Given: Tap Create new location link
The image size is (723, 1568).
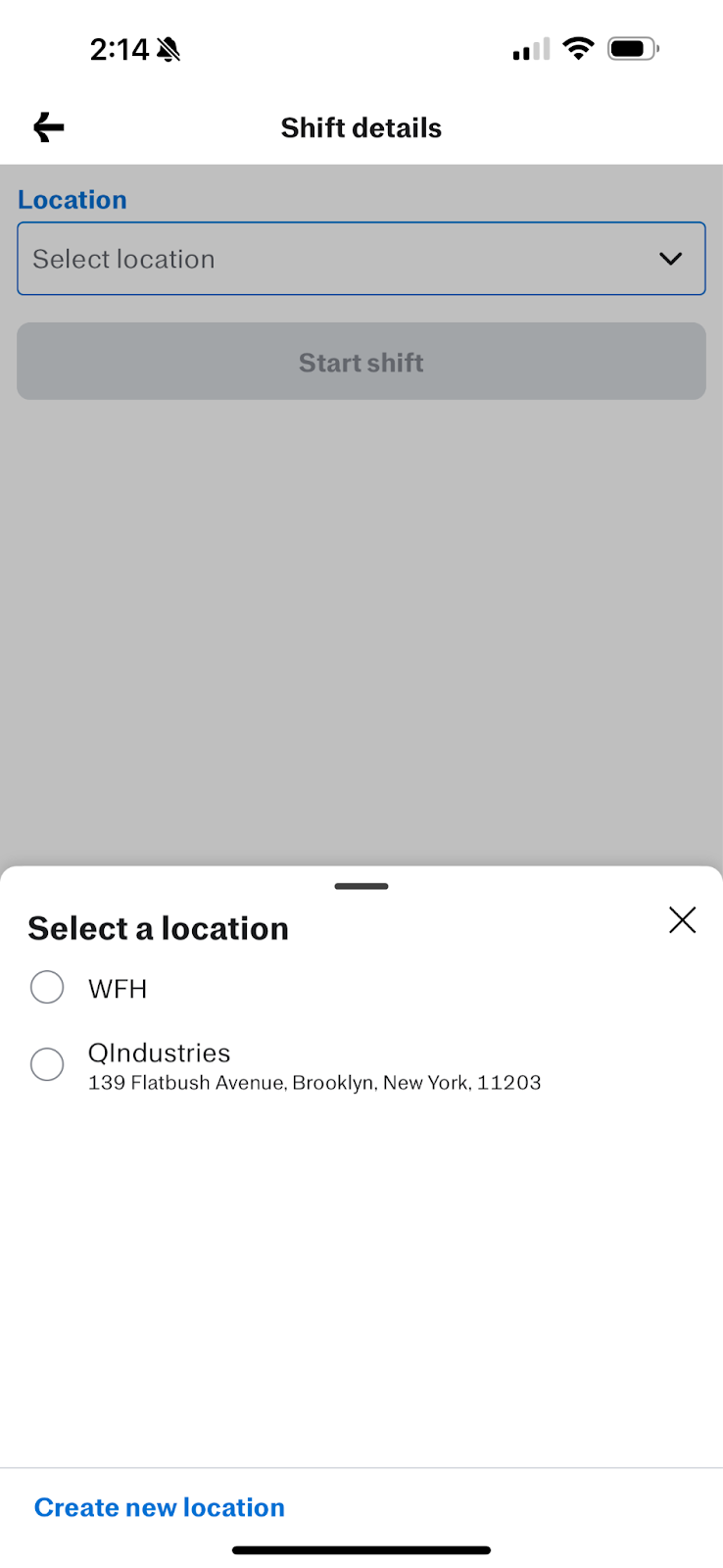Looking at the screenshot, I should pos(160,1507).
